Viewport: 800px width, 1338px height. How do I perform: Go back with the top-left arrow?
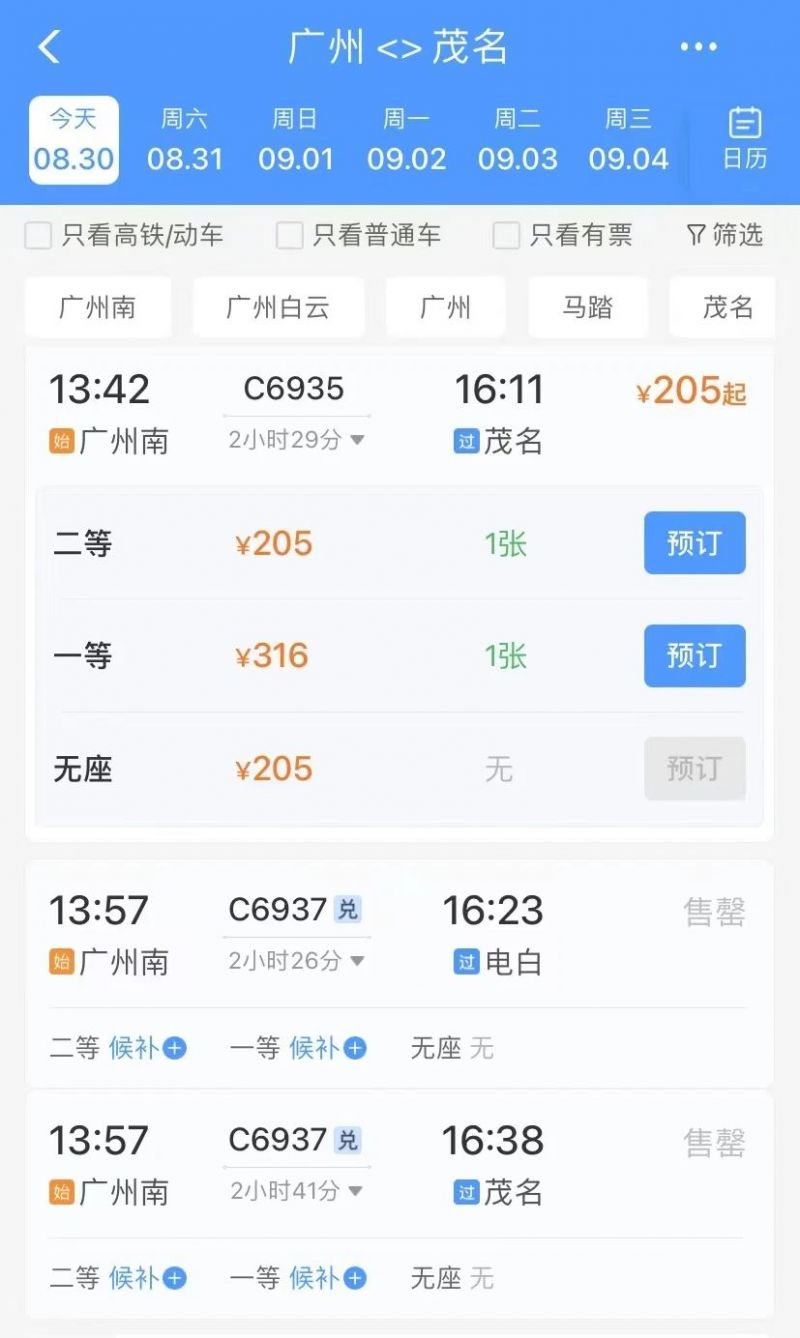click(49, 47)
